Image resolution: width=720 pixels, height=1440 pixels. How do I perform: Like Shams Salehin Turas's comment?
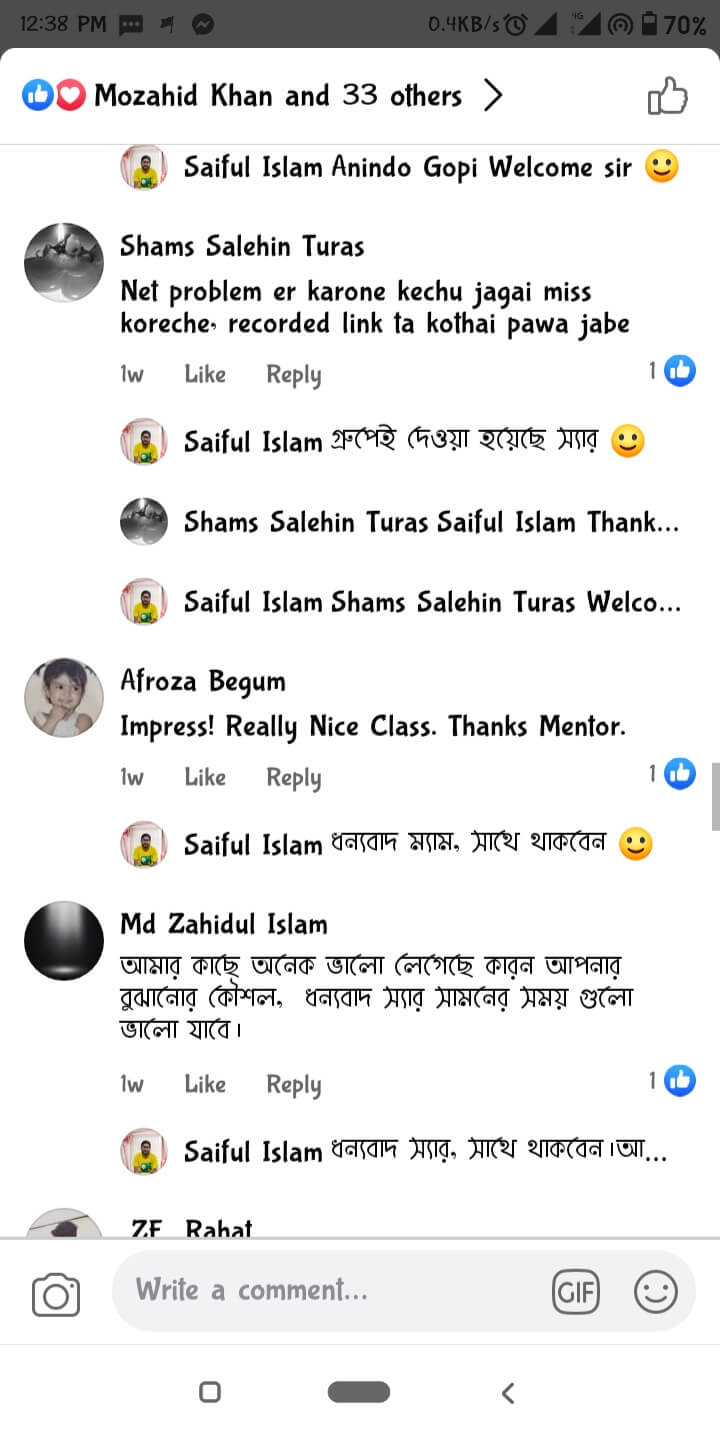point(205,374)
